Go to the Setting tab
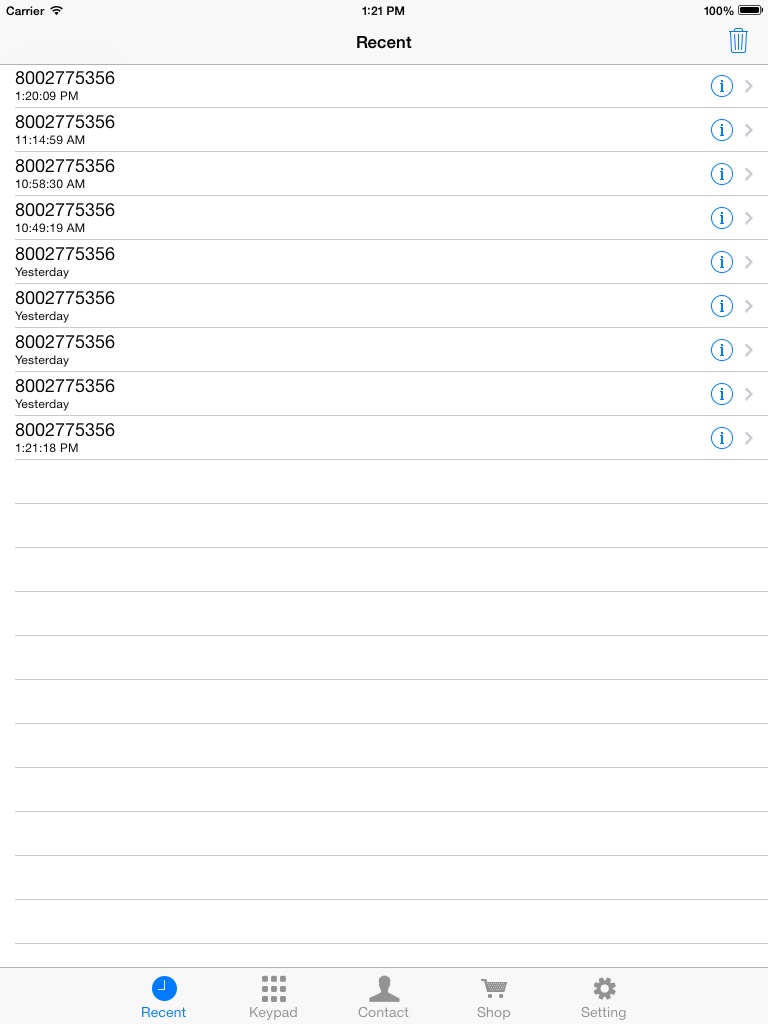Image resolution: width=768 pixels, height=1024 pixels. point(603,997)
